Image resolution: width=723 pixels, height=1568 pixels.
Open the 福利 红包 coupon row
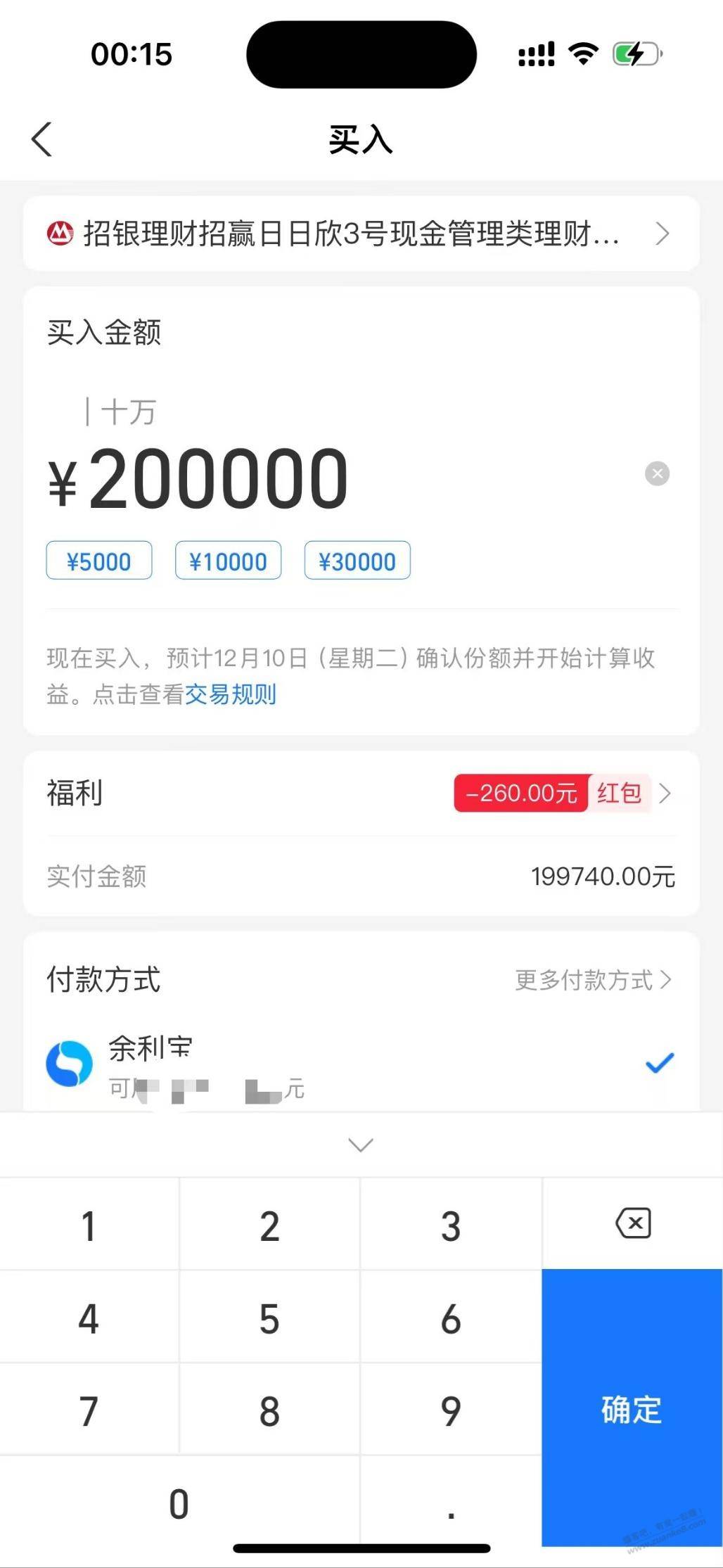361,793
